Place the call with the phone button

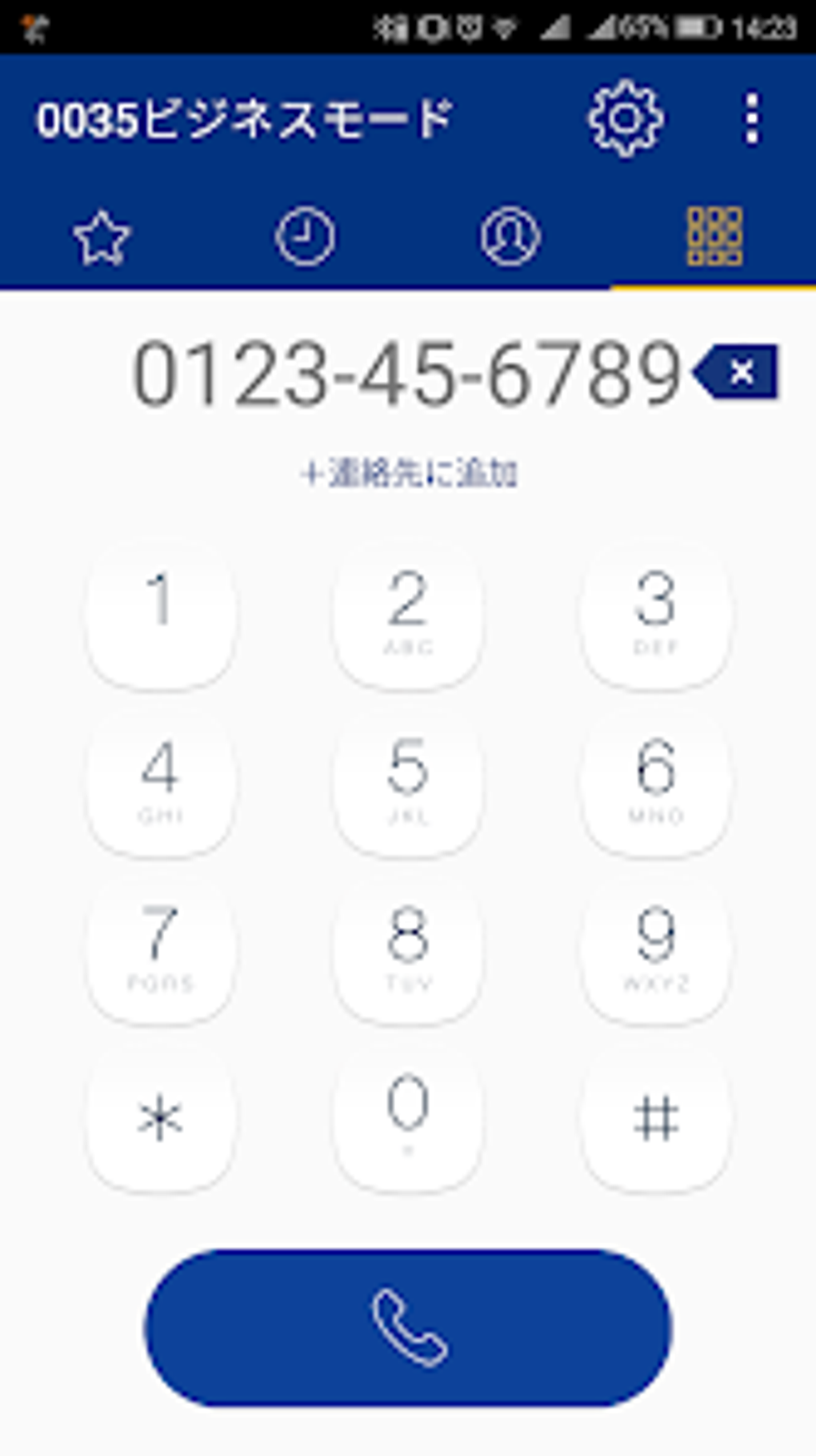point(408,1328)
